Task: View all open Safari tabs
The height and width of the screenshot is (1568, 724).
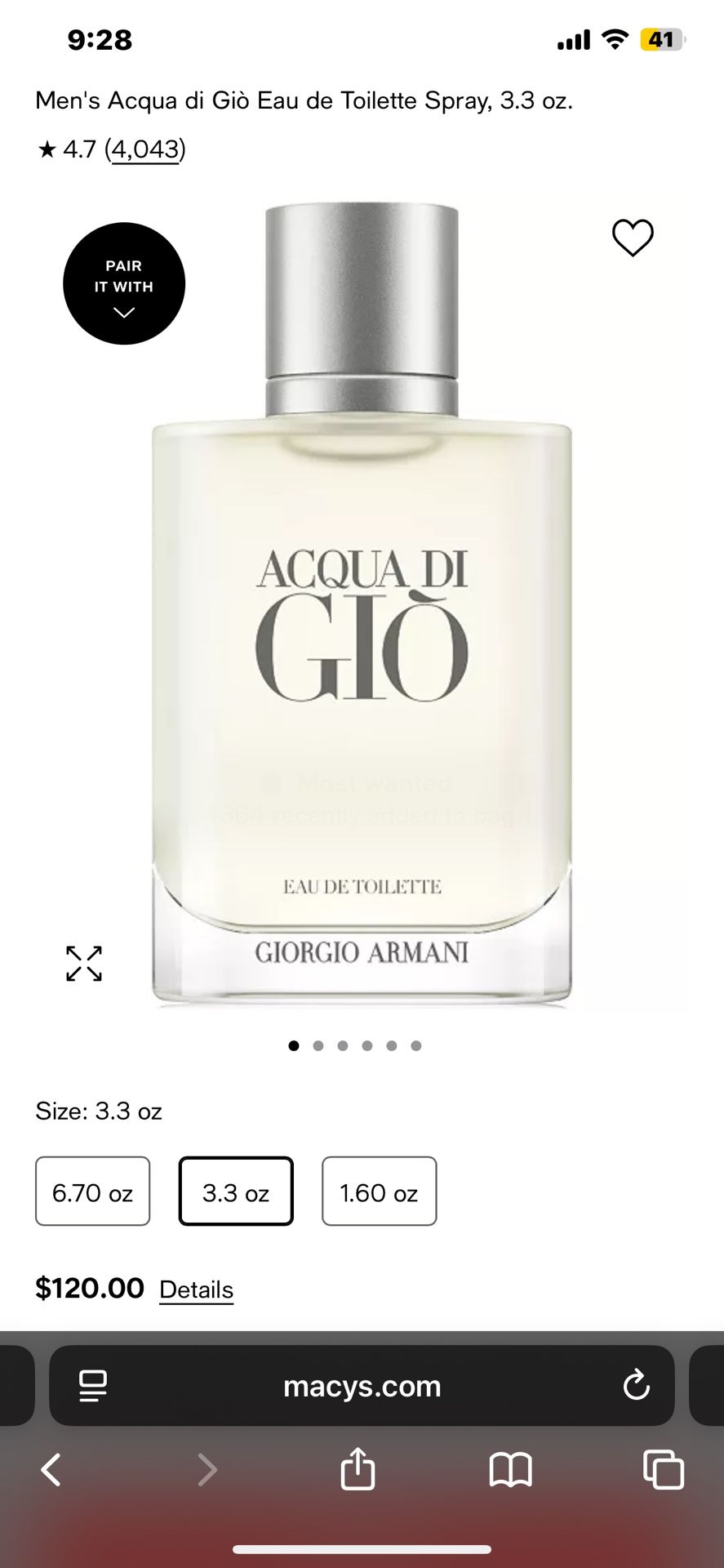Action: point(664,1470)
